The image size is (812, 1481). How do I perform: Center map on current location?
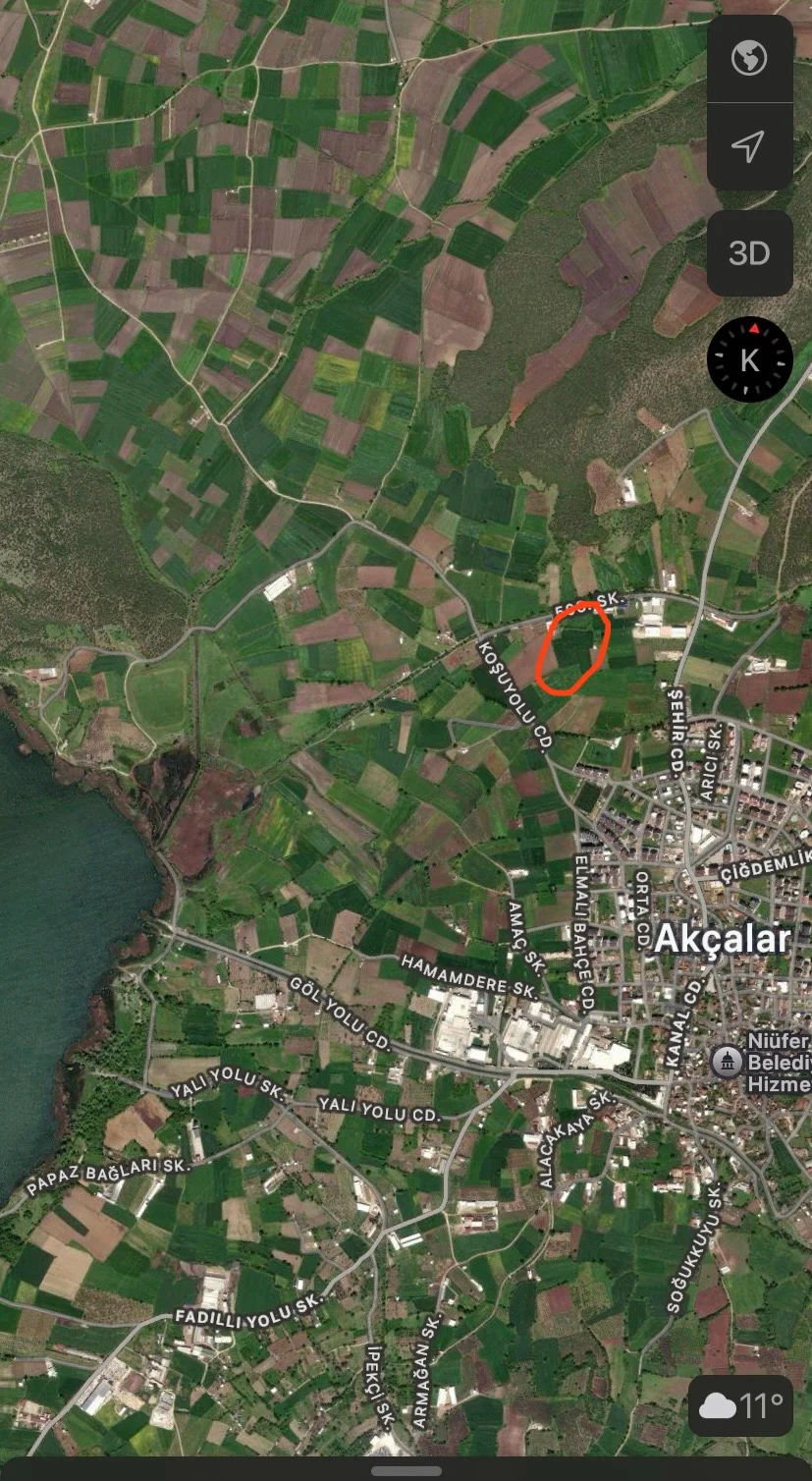749,147
